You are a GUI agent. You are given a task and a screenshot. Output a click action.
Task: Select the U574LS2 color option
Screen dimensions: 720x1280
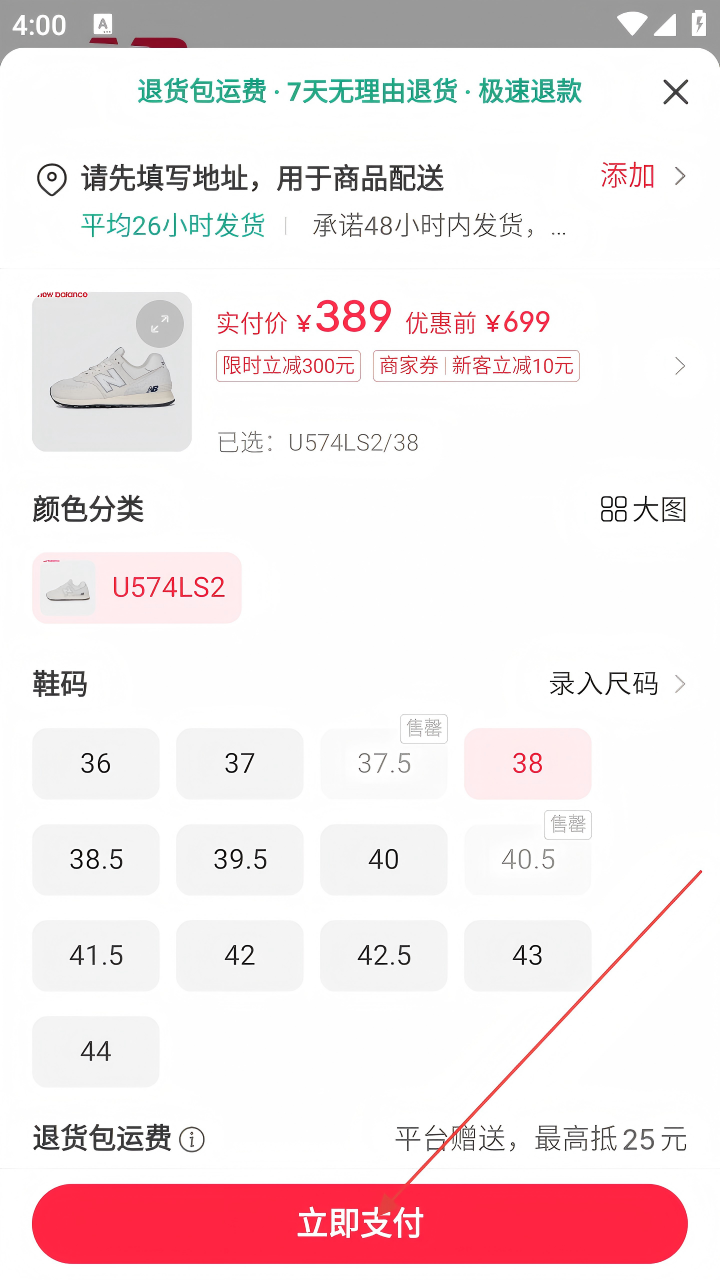137,588
